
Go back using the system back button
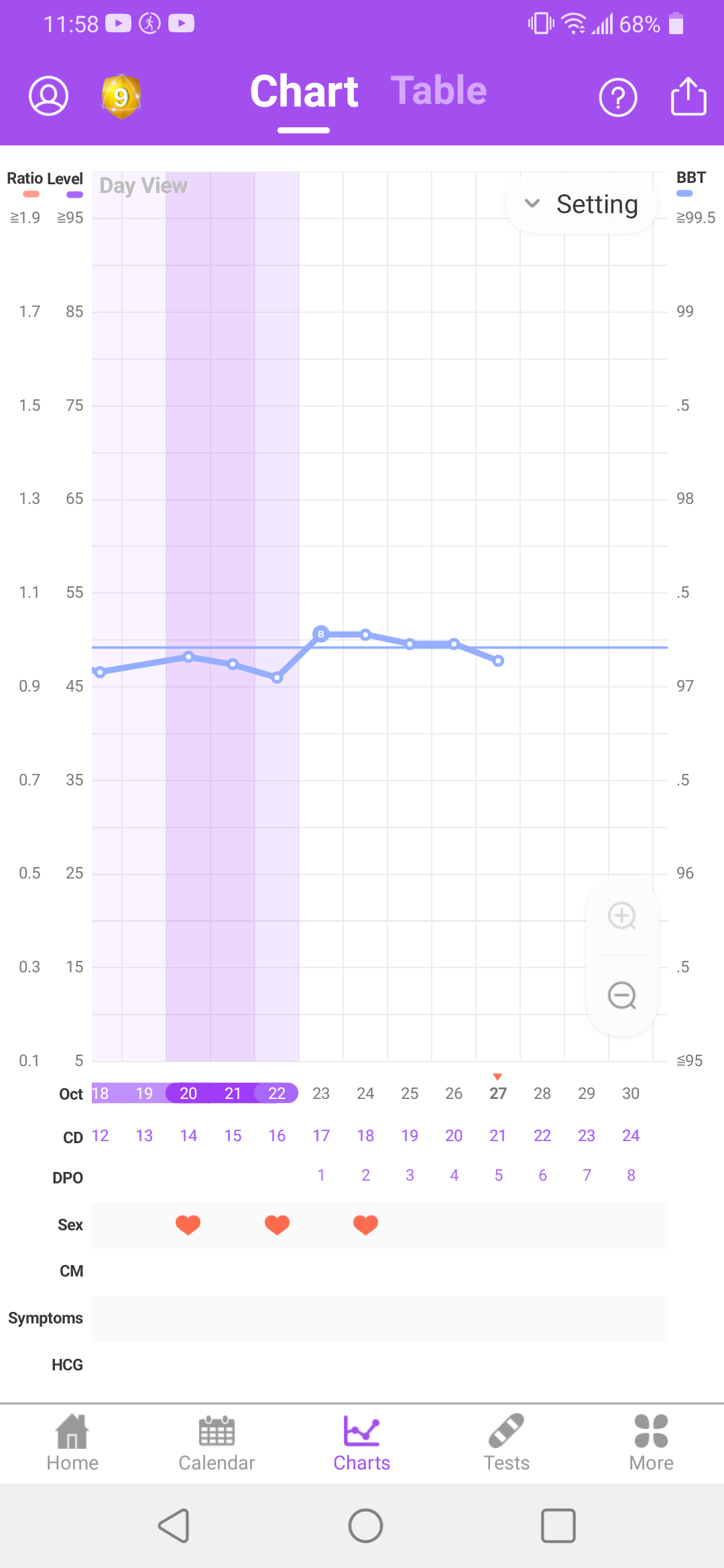tap(174, 1526)
